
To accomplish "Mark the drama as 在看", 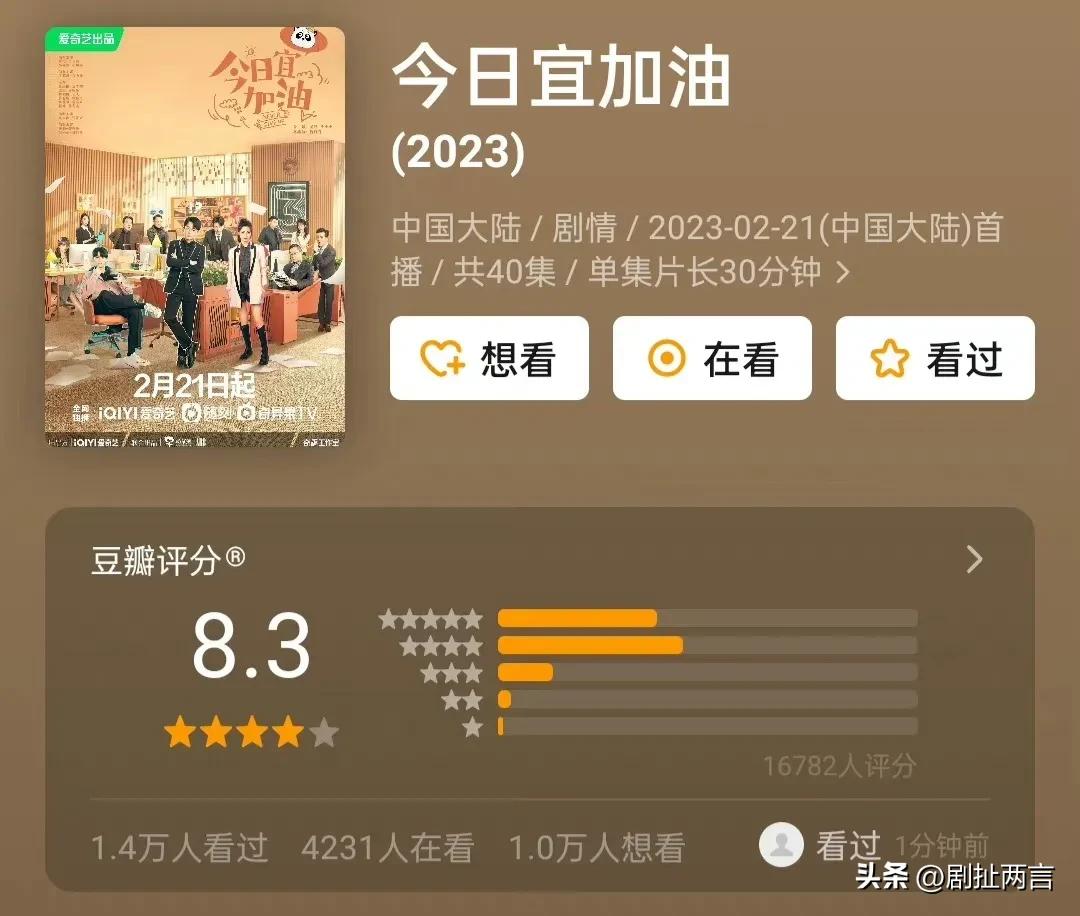I will [x=712, y=359].
